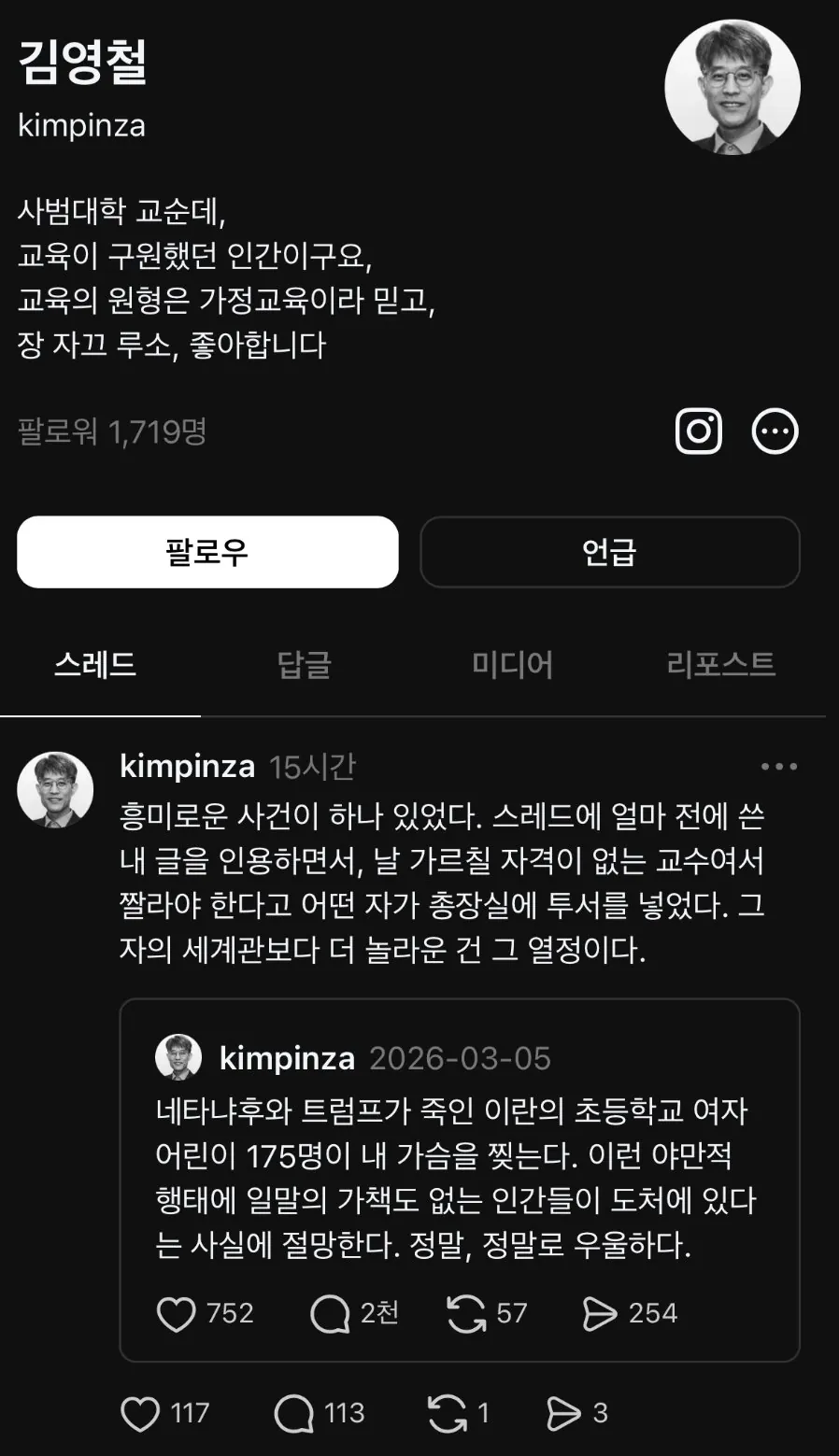Open the 리포스트 tab
This screenshot has height=1456, width=839.
point(721,665)
